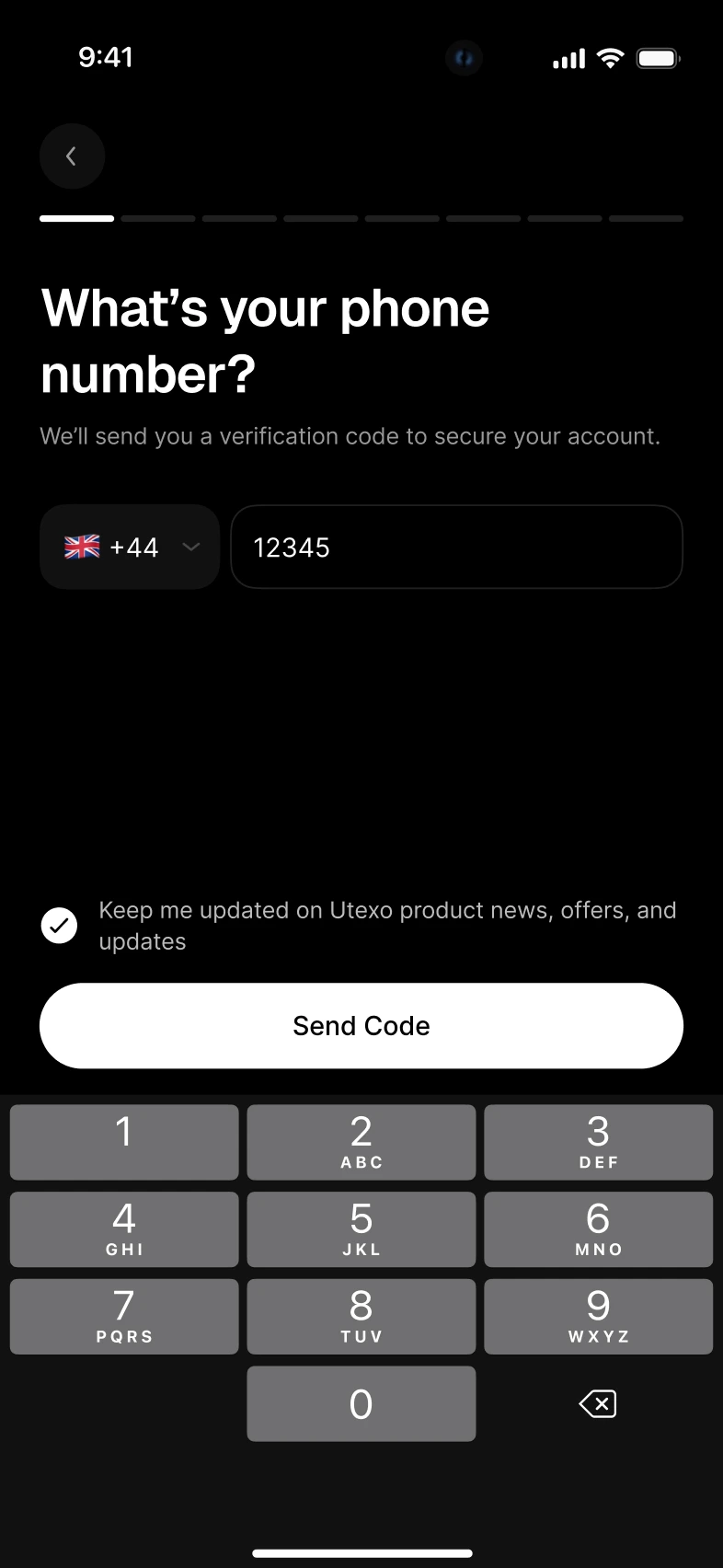Type digit 6 on the keypad
The width and height of the screenshot is (723, 1568).
coord(598,1228)
